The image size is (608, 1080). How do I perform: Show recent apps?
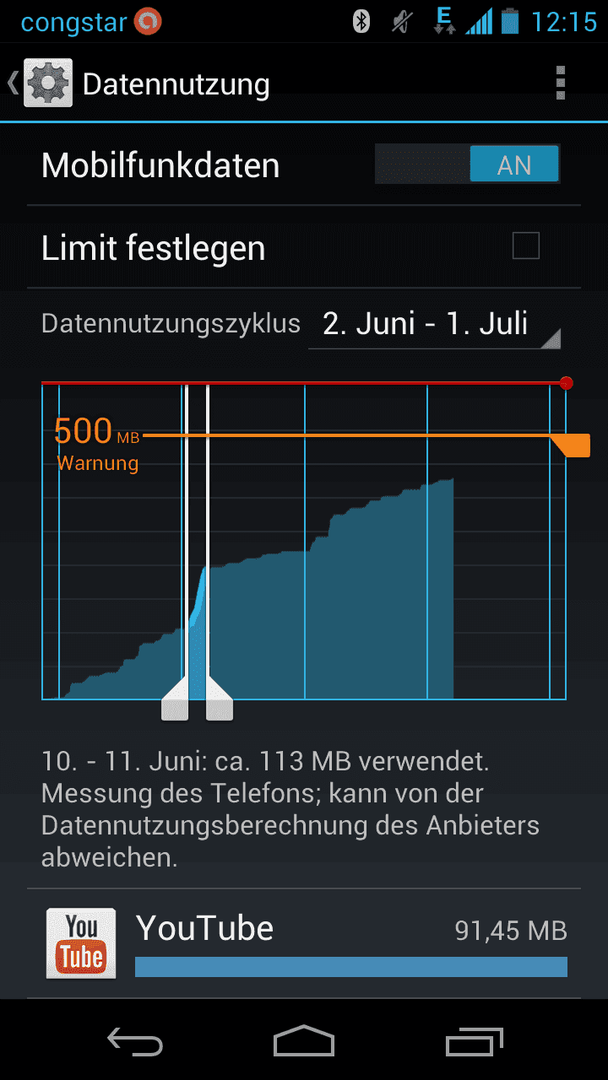(473, 1041)
